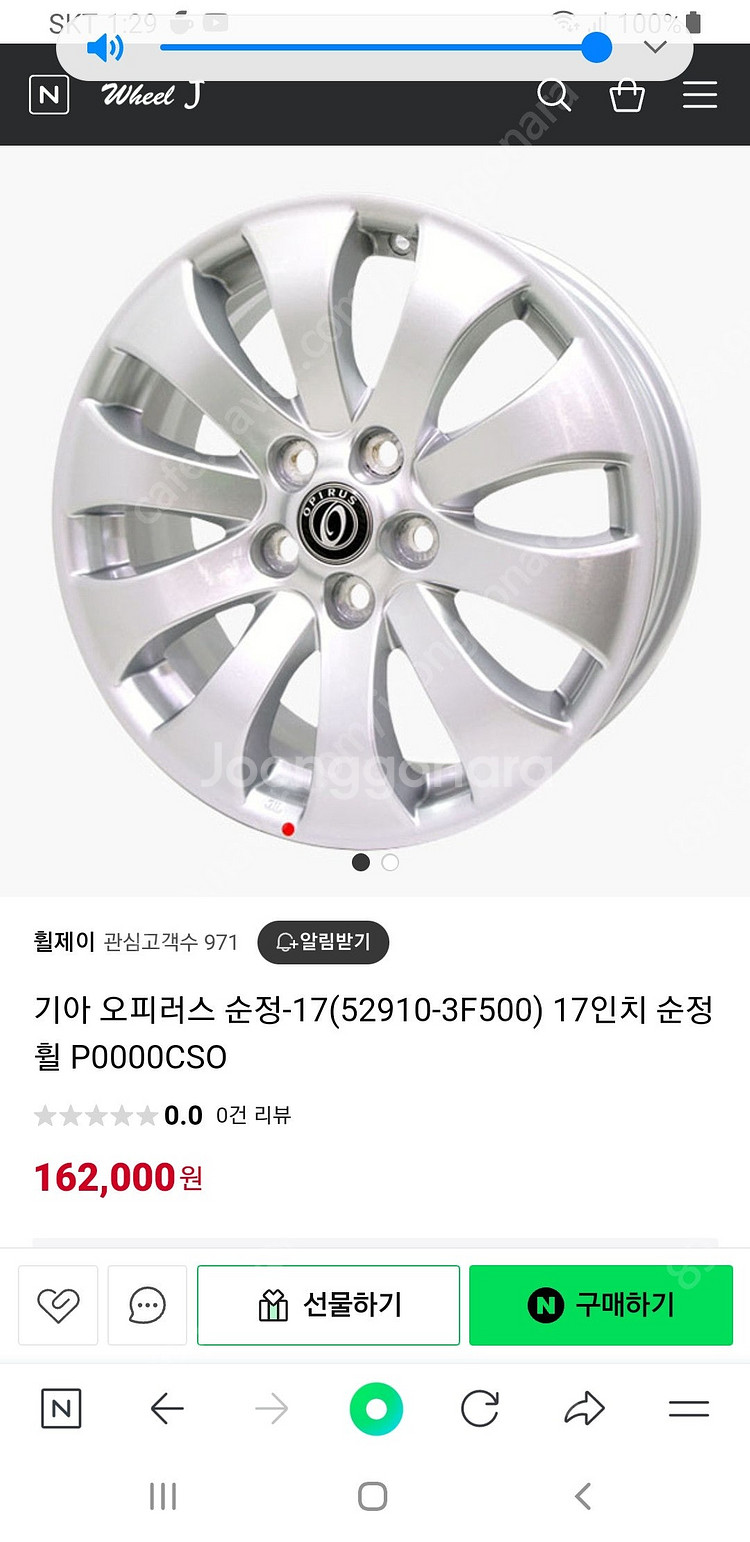Tap the Naver home icon in browser toolbar
This screenshot has height=1542, width=750.
pos(60,1409)
